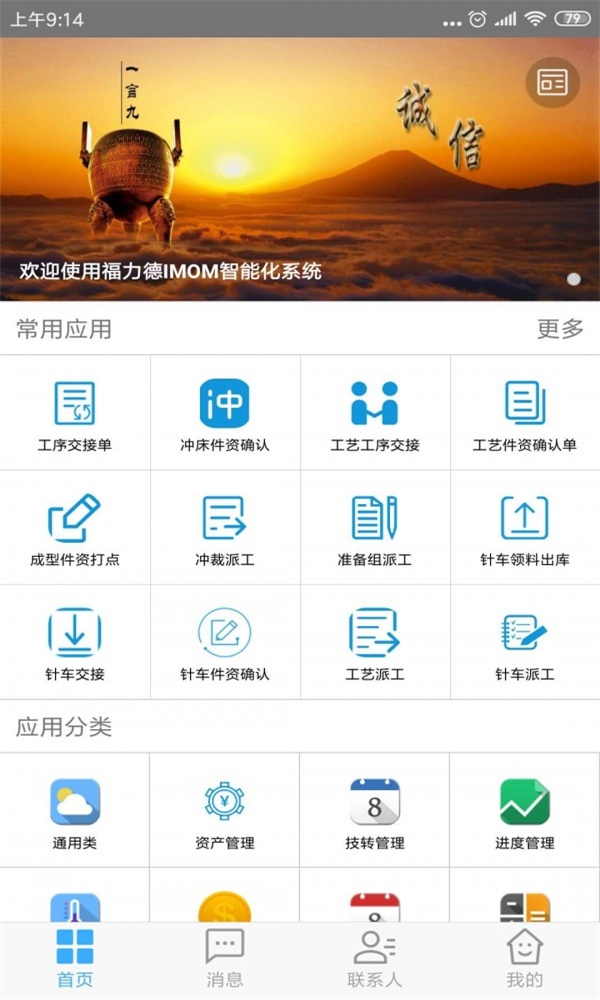Select 针车件资确认

tap(225, 643)
